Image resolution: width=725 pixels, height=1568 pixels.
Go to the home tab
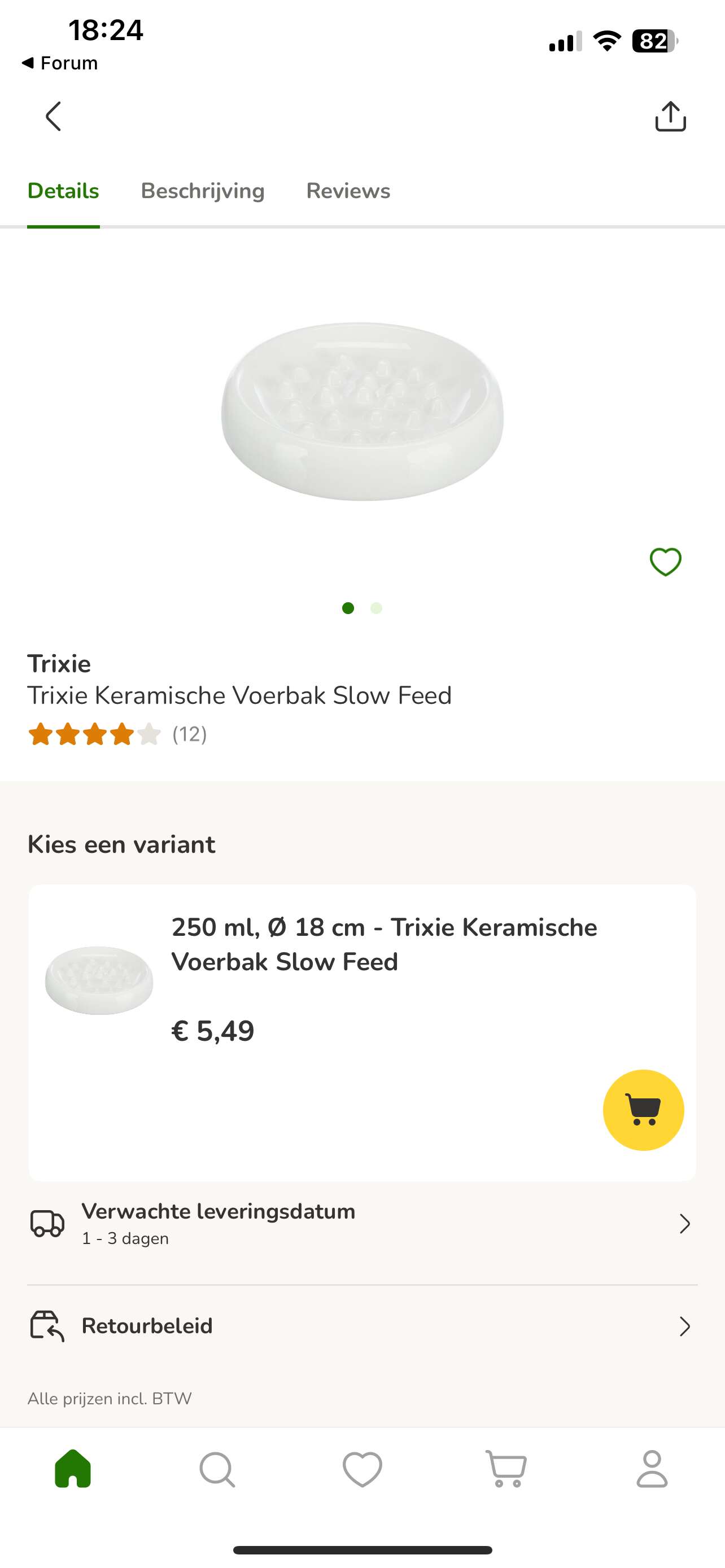(72, 1469)
